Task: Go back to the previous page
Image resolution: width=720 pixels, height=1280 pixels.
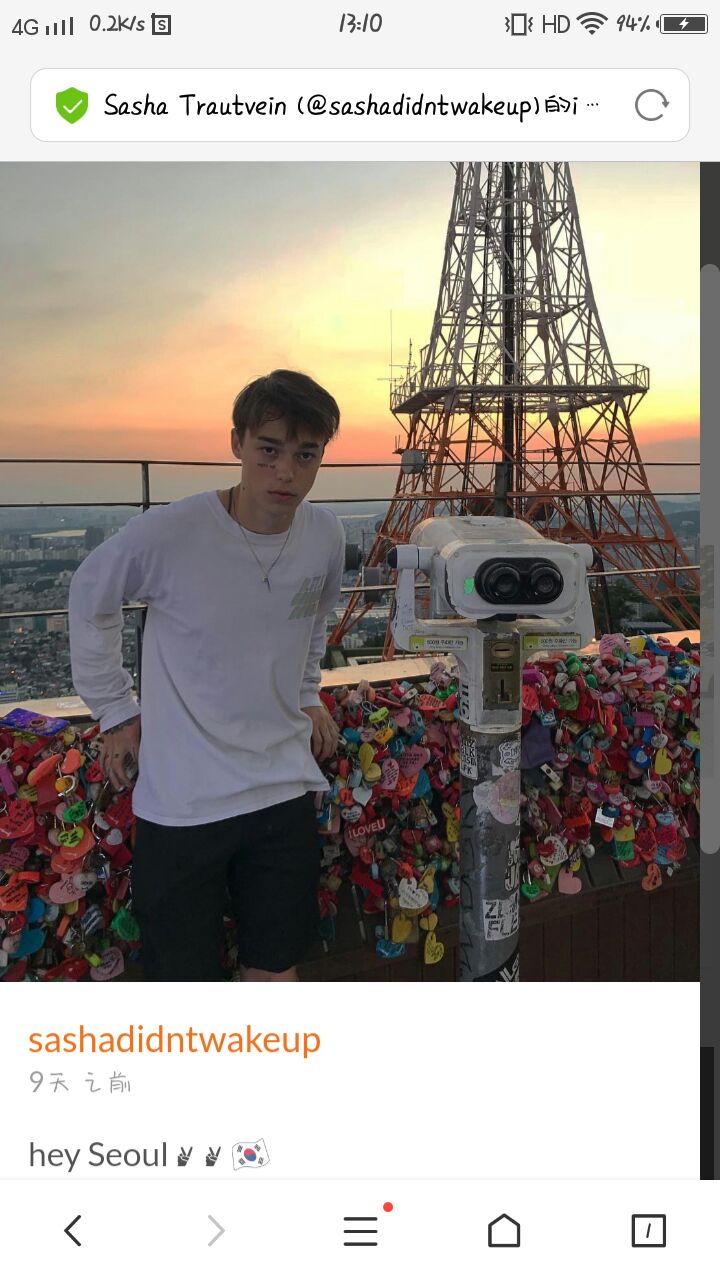Action: click(x=72, y=1230)
